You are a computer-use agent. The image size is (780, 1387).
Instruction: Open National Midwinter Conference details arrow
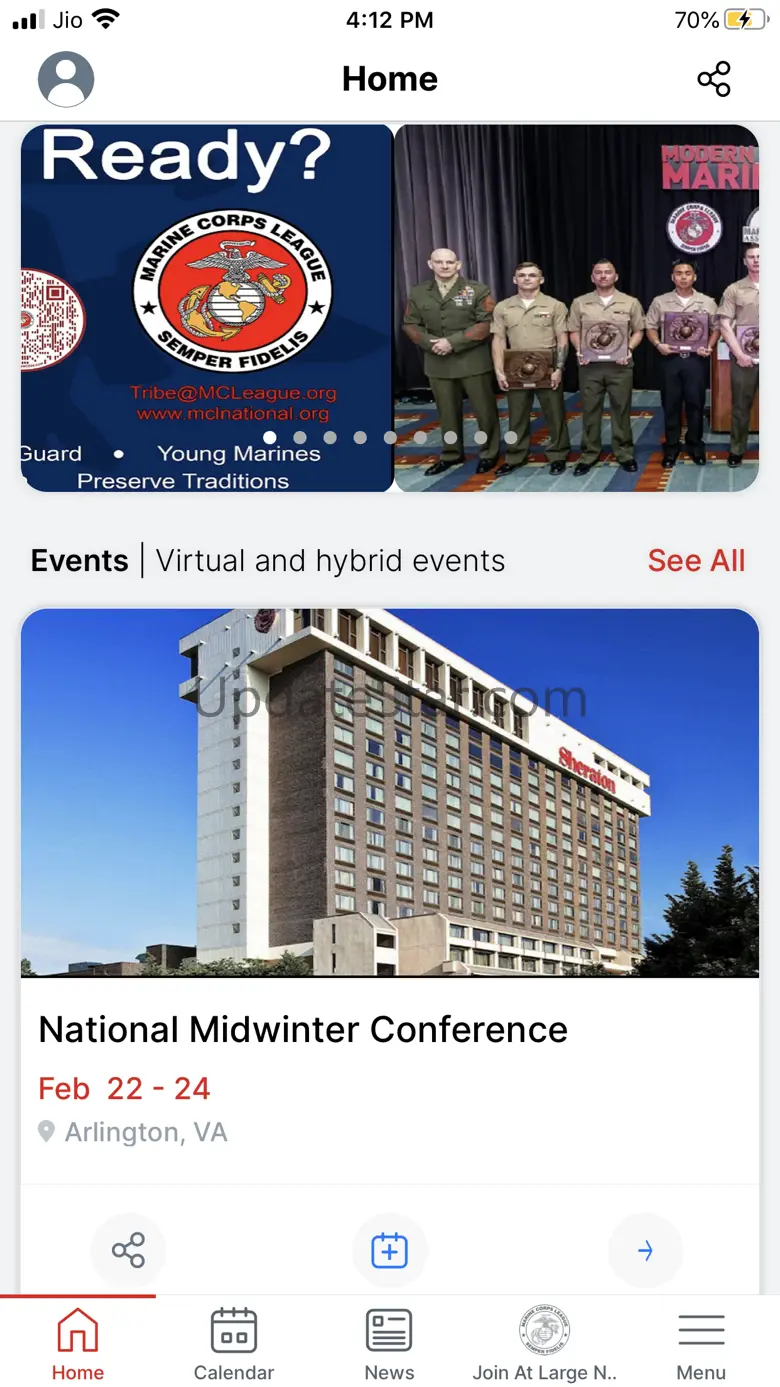[x=646, y=1250]
